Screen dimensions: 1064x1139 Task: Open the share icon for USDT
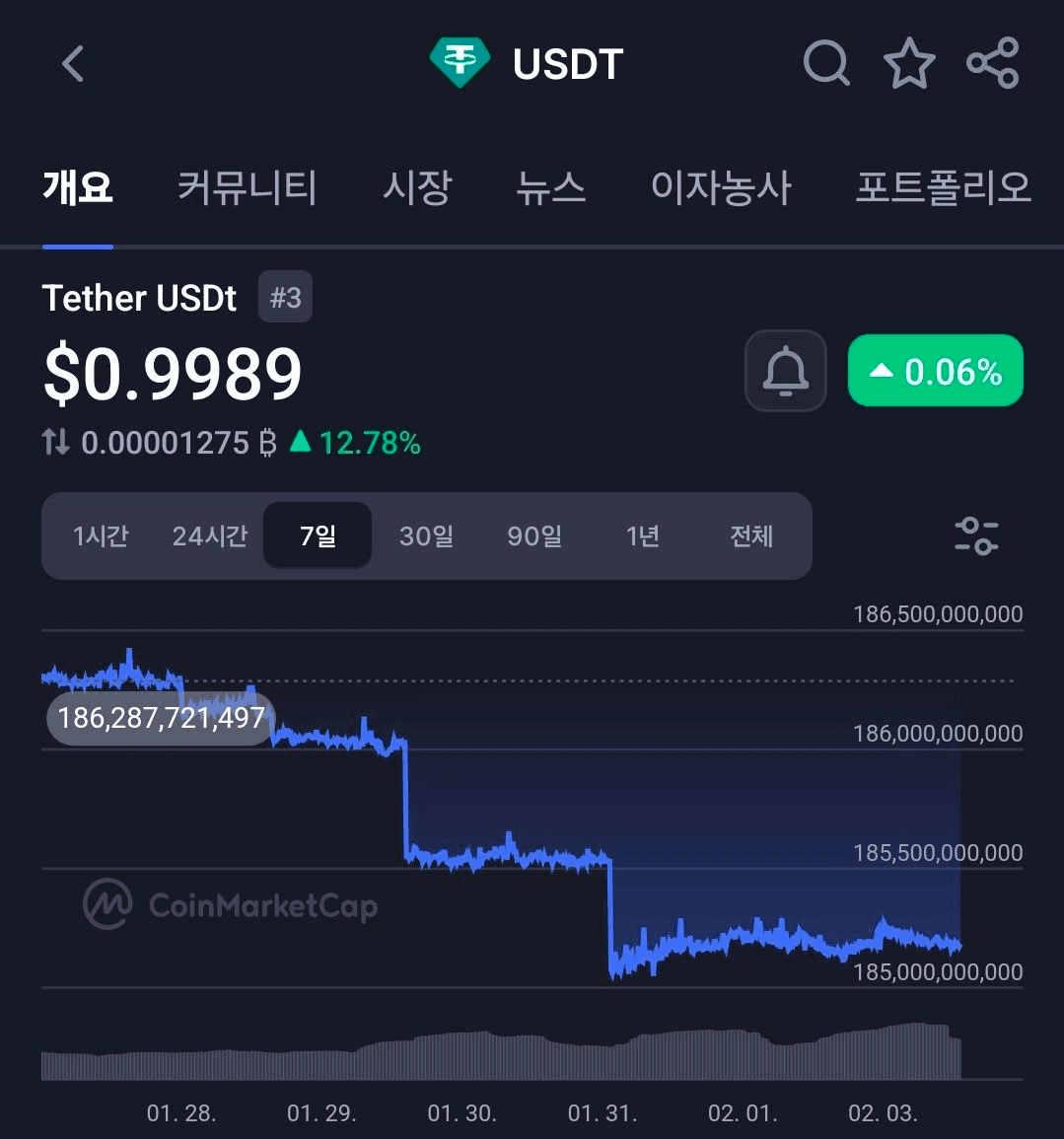993,62
